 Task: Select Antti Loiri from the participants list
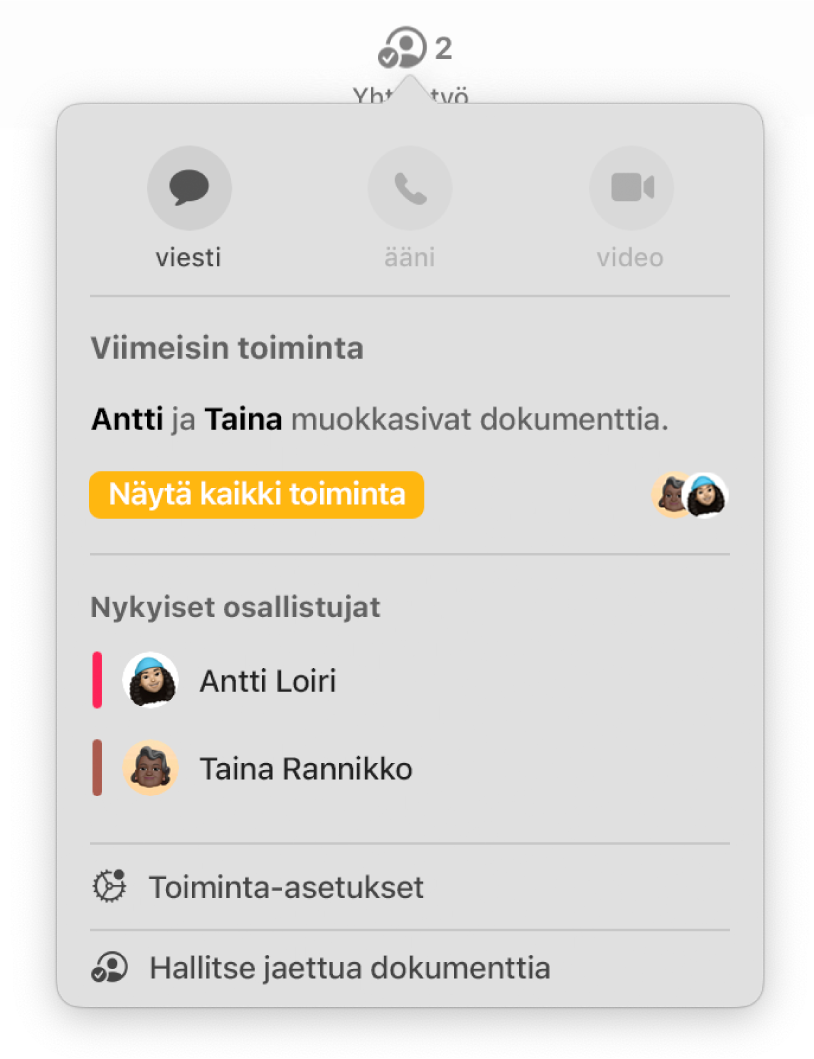coord(265,679)
